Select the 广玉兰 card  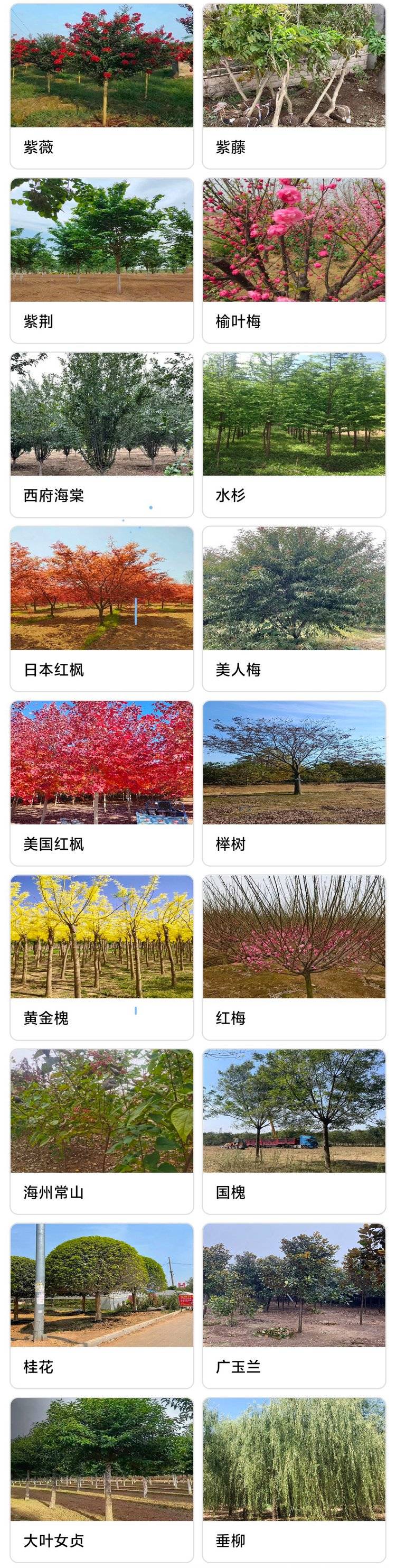tap(294, 1306)
